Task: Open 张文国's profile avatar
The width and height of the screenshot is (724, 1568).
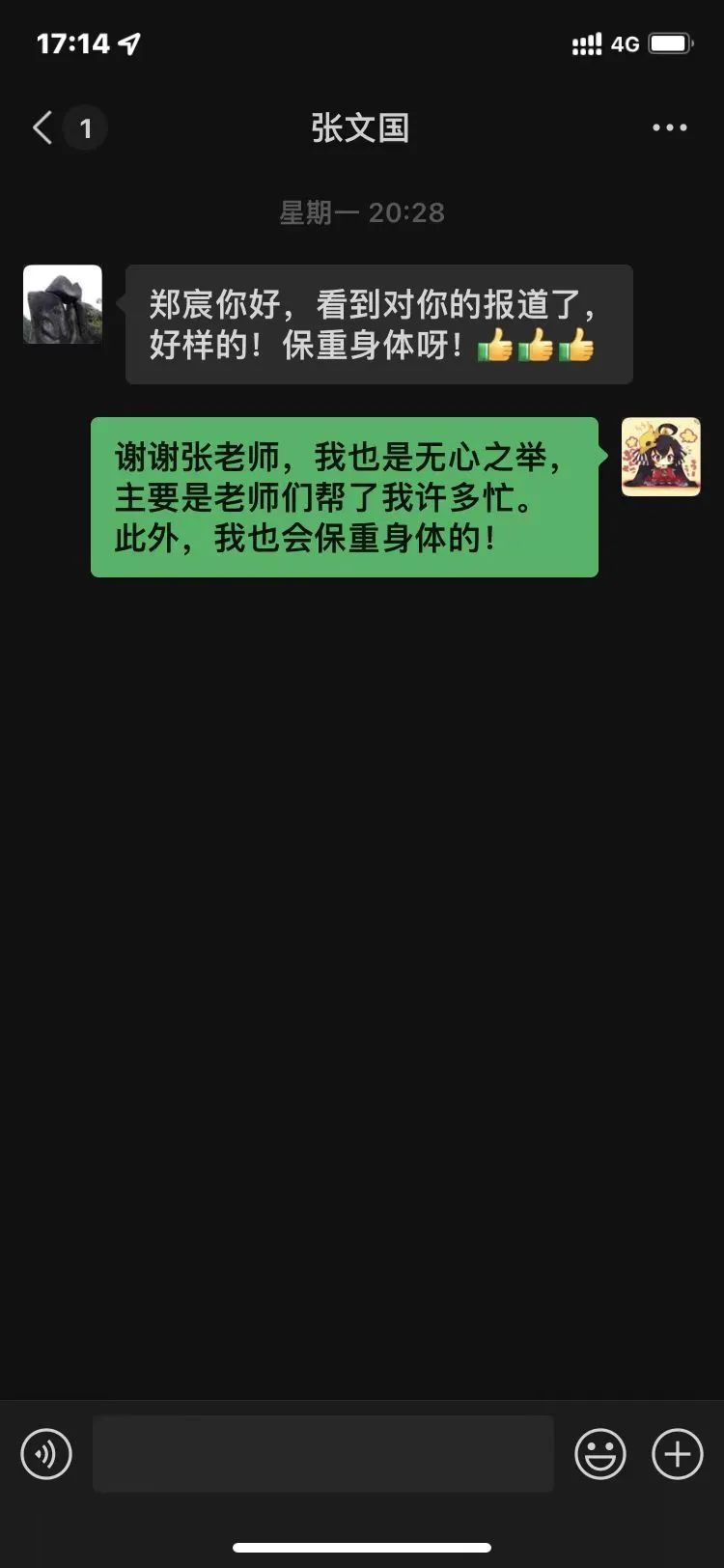Action: pos(63,305)
